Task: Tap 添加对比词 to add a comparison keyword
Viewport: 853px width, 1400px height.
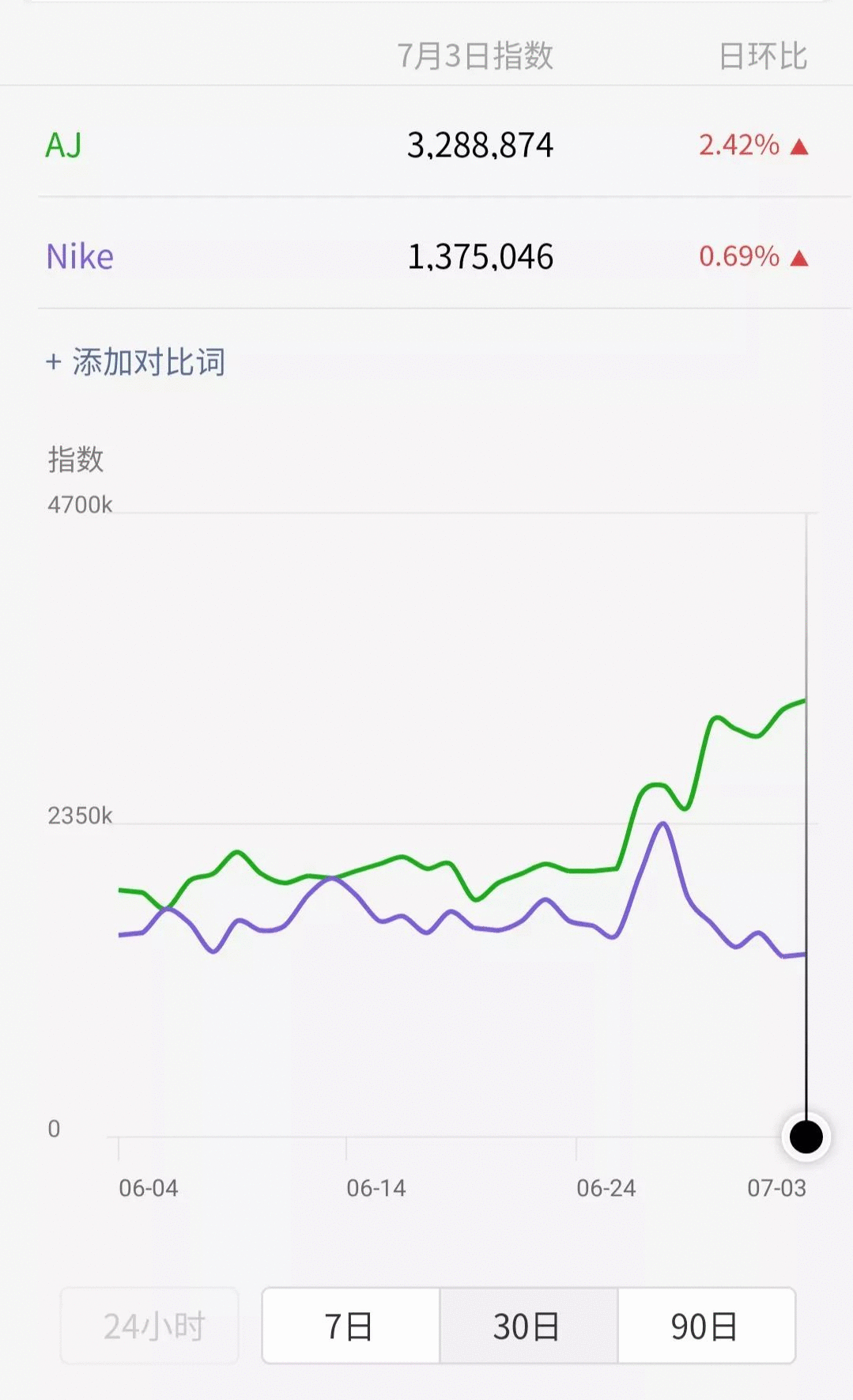Action: point(135,362)
